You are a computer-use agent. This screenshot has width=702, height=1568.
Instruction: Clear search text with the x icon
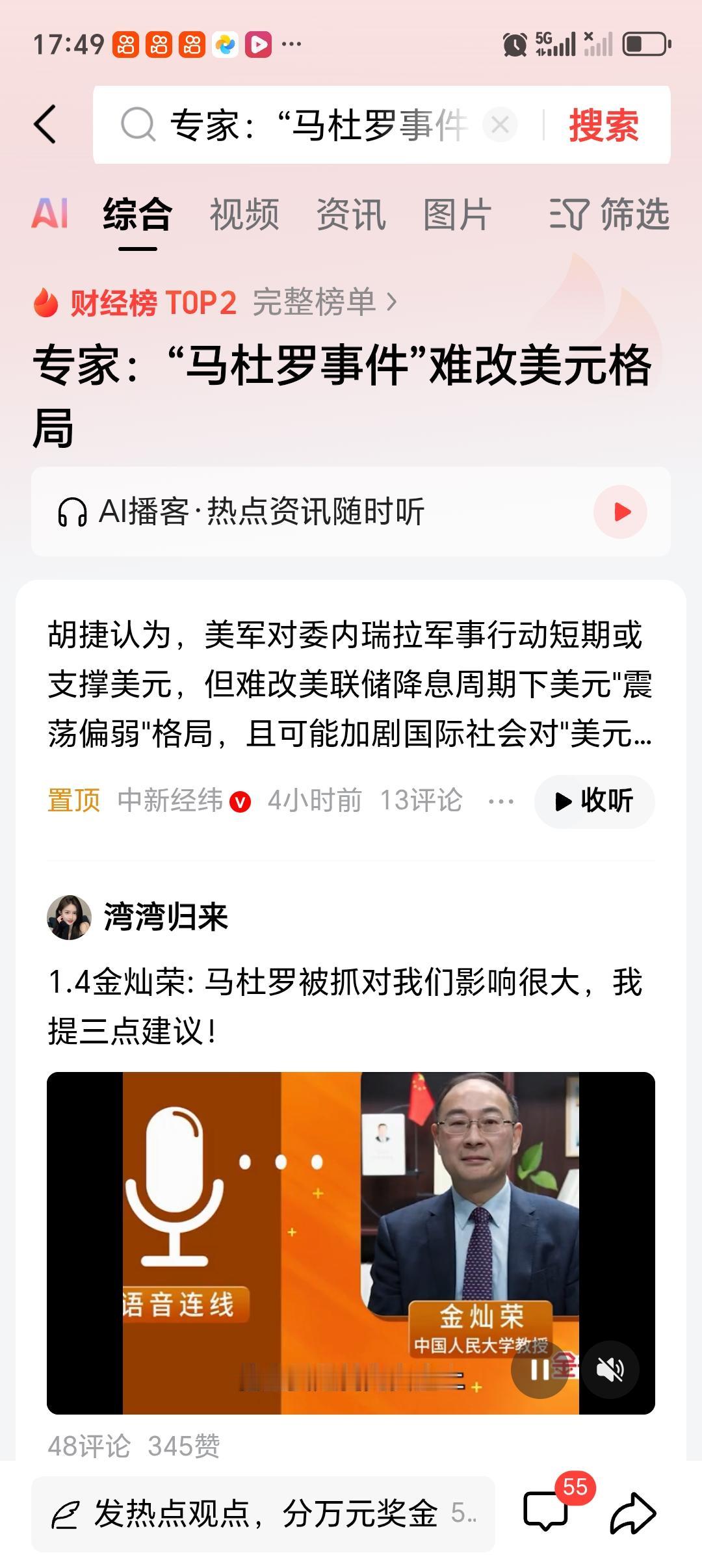499,125
